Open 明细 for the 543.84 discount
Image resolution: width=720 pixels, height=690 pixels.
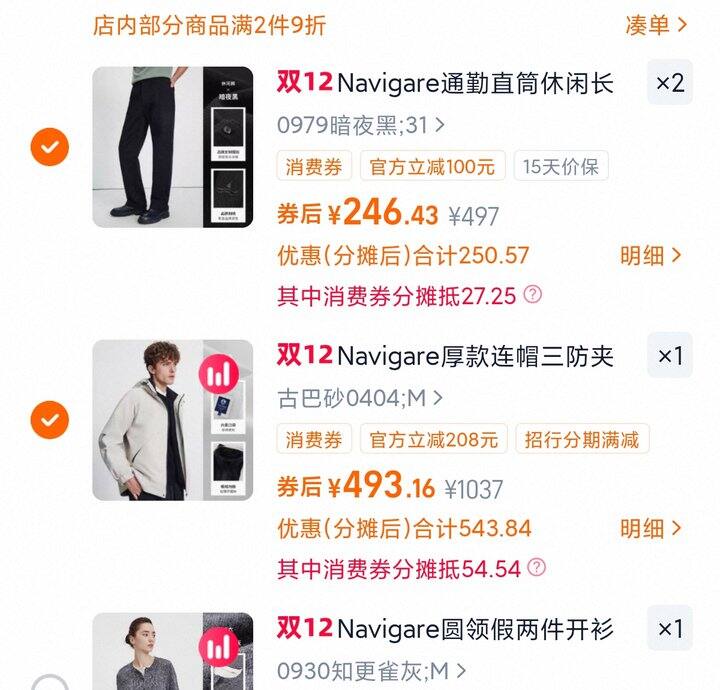[650, 528]
